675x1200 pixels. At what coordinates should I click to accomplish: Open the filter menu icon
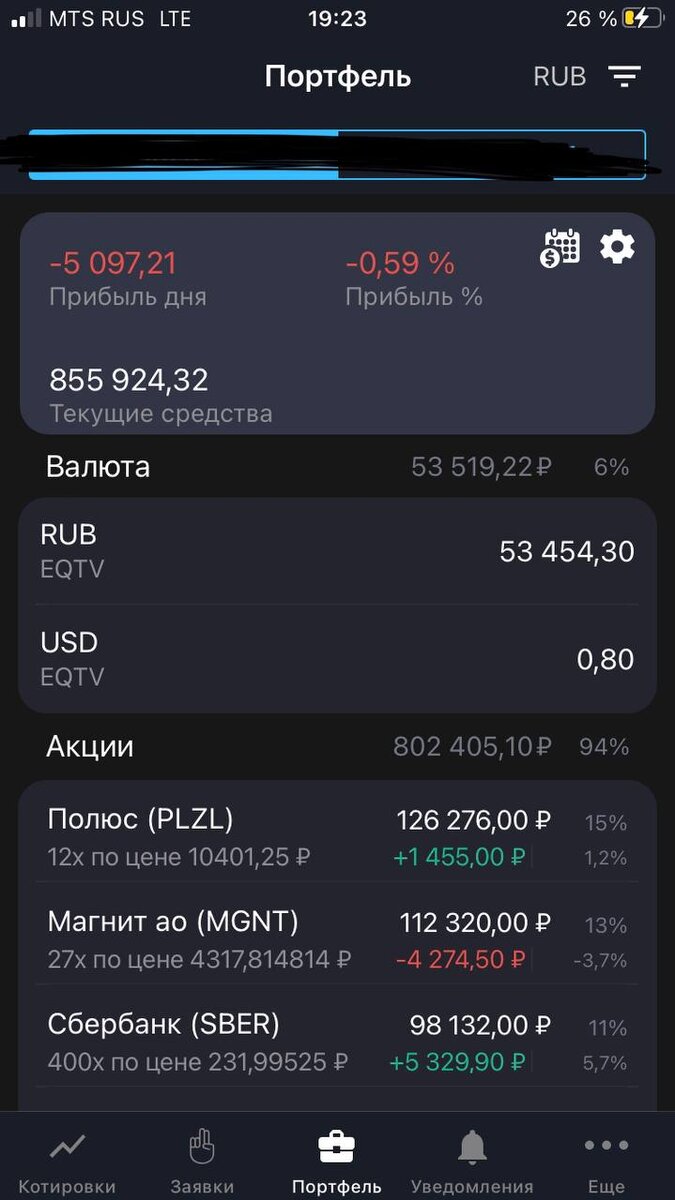pyautogui.click(x=625, y=76)
